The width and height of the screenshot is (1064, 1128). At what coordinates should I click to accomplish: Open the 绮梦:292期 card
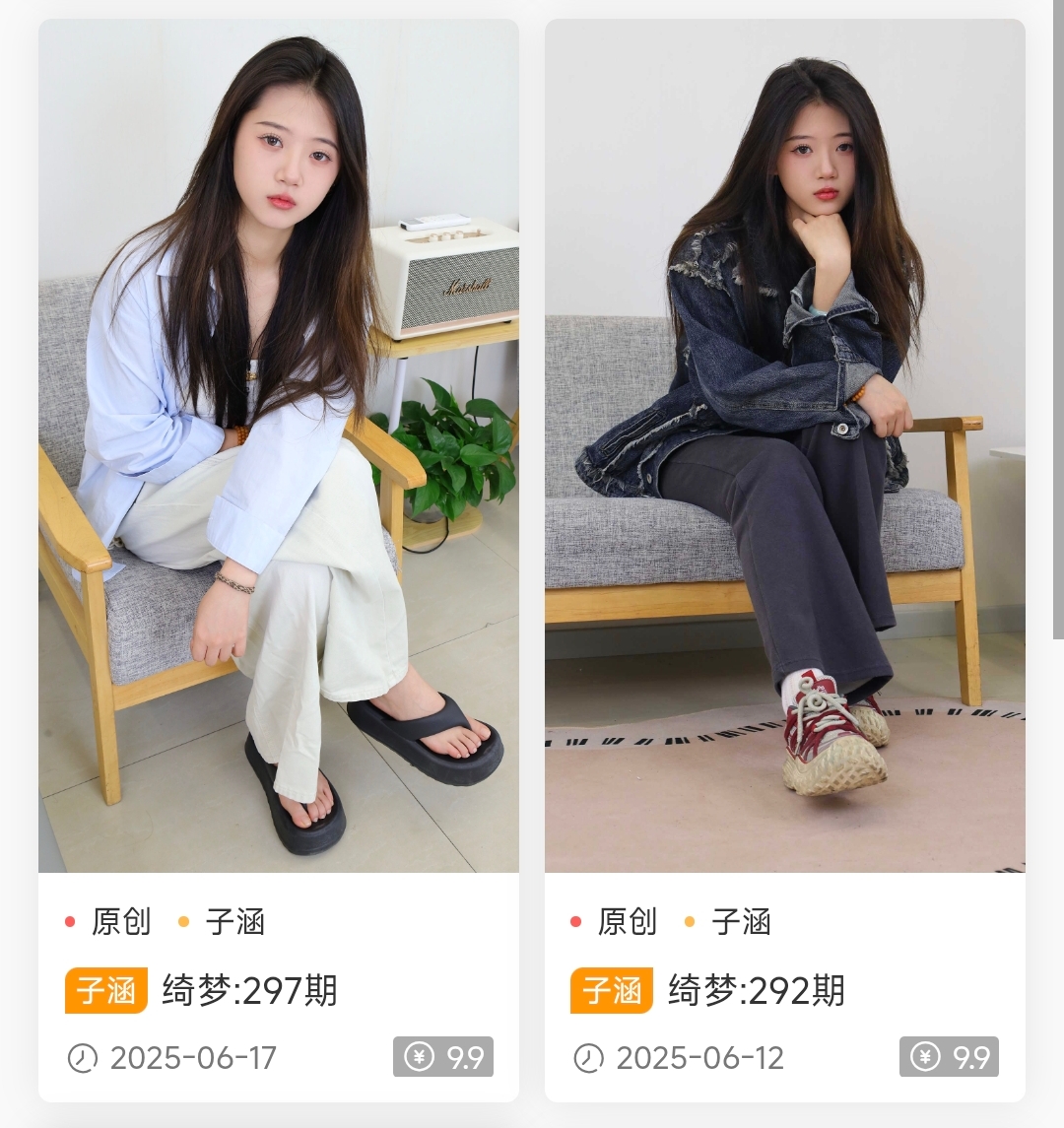click(784, 445)
